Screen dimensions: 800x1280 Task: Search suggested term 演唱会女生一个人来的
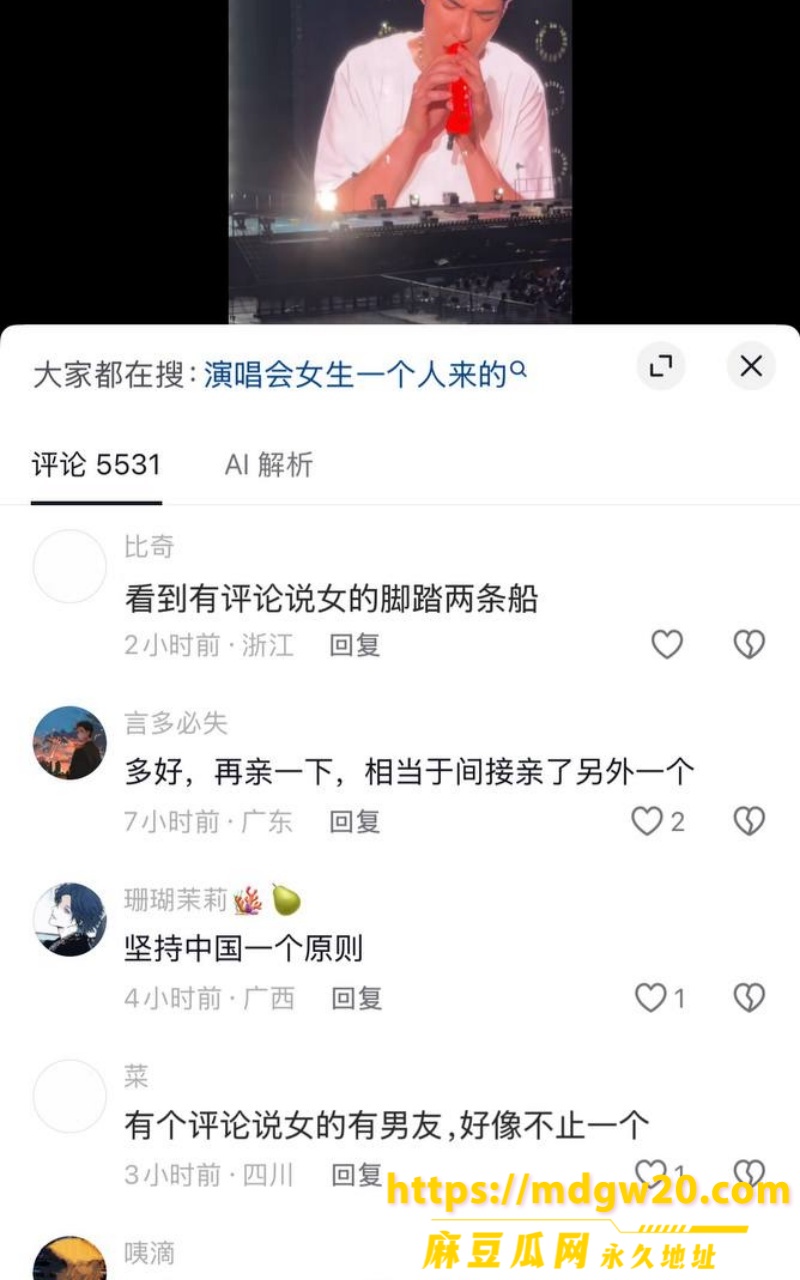click(365, 375)
